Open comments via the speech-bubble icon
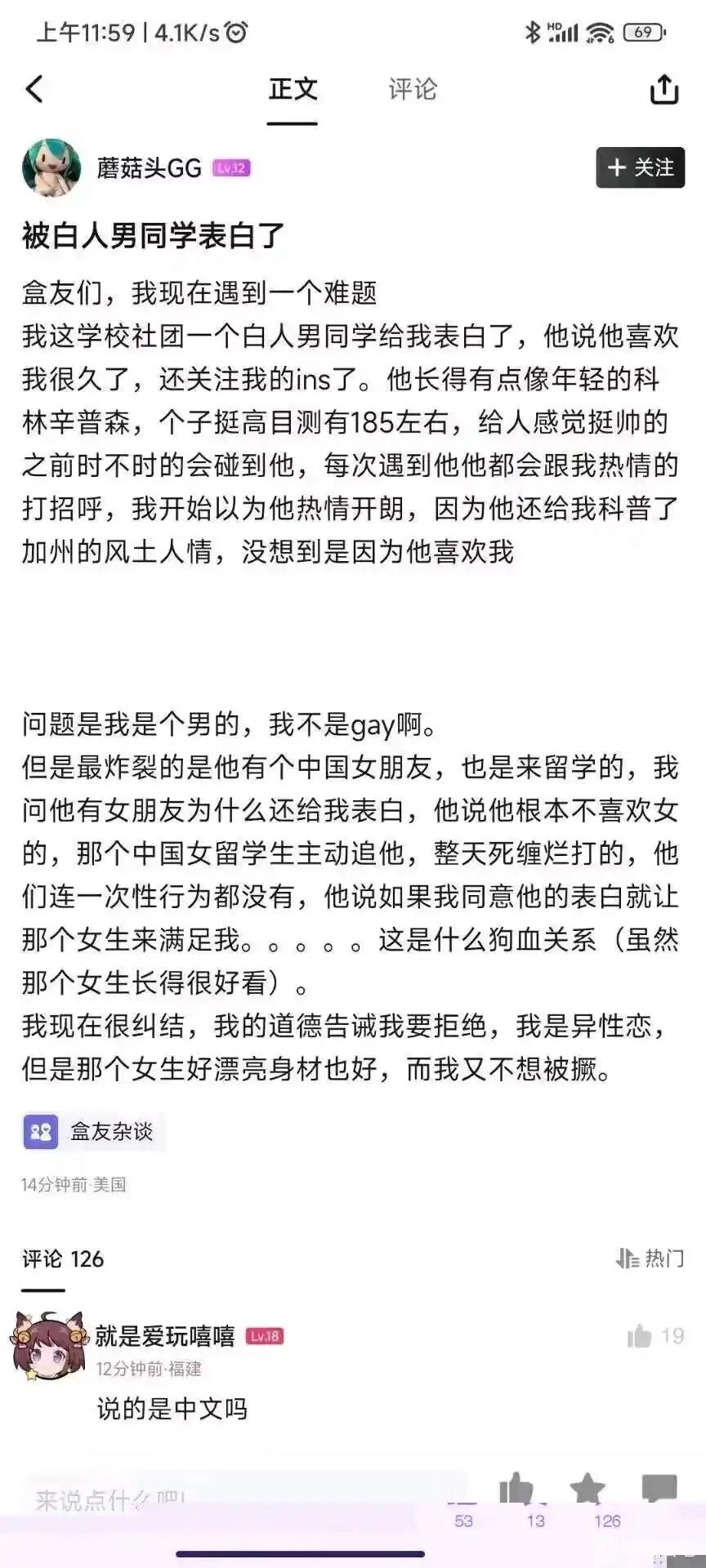This screenshot has width=706, height=1568. pos(659,1490)
